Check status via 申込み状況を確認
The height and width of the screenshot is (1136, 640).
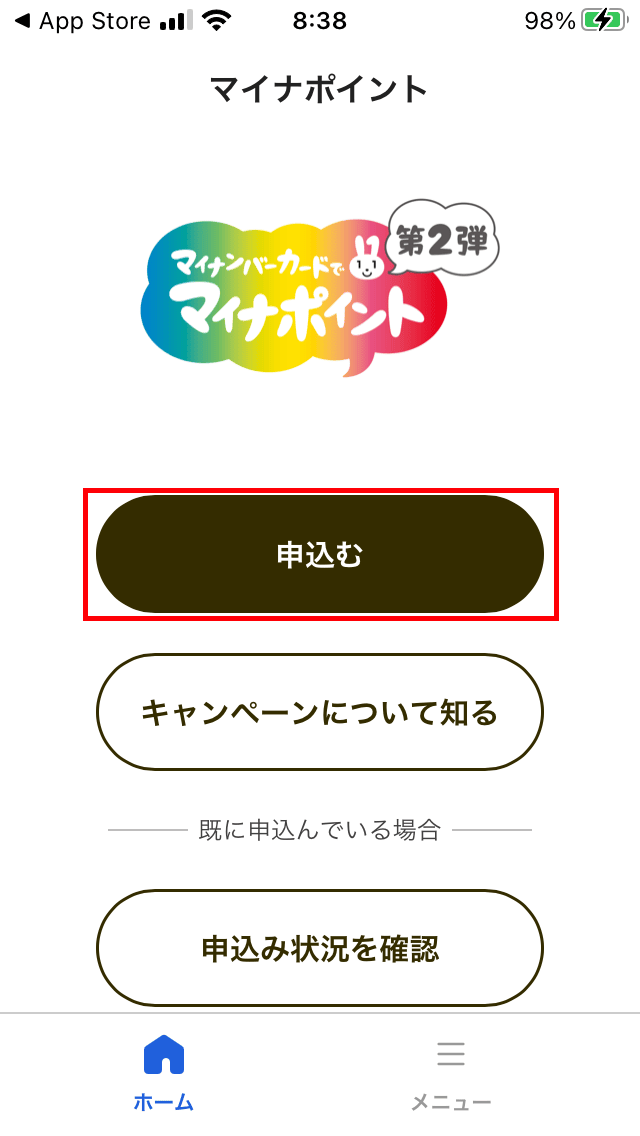[x=320, y=948]
